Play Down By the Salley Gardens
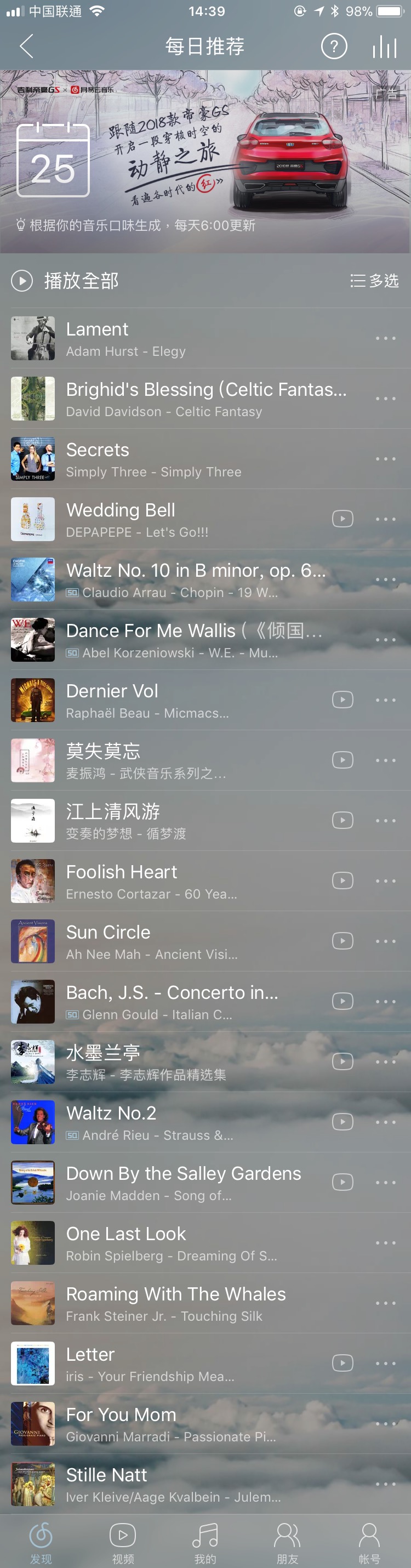This screenshot has height=1568, width=411. point(182,1182)
